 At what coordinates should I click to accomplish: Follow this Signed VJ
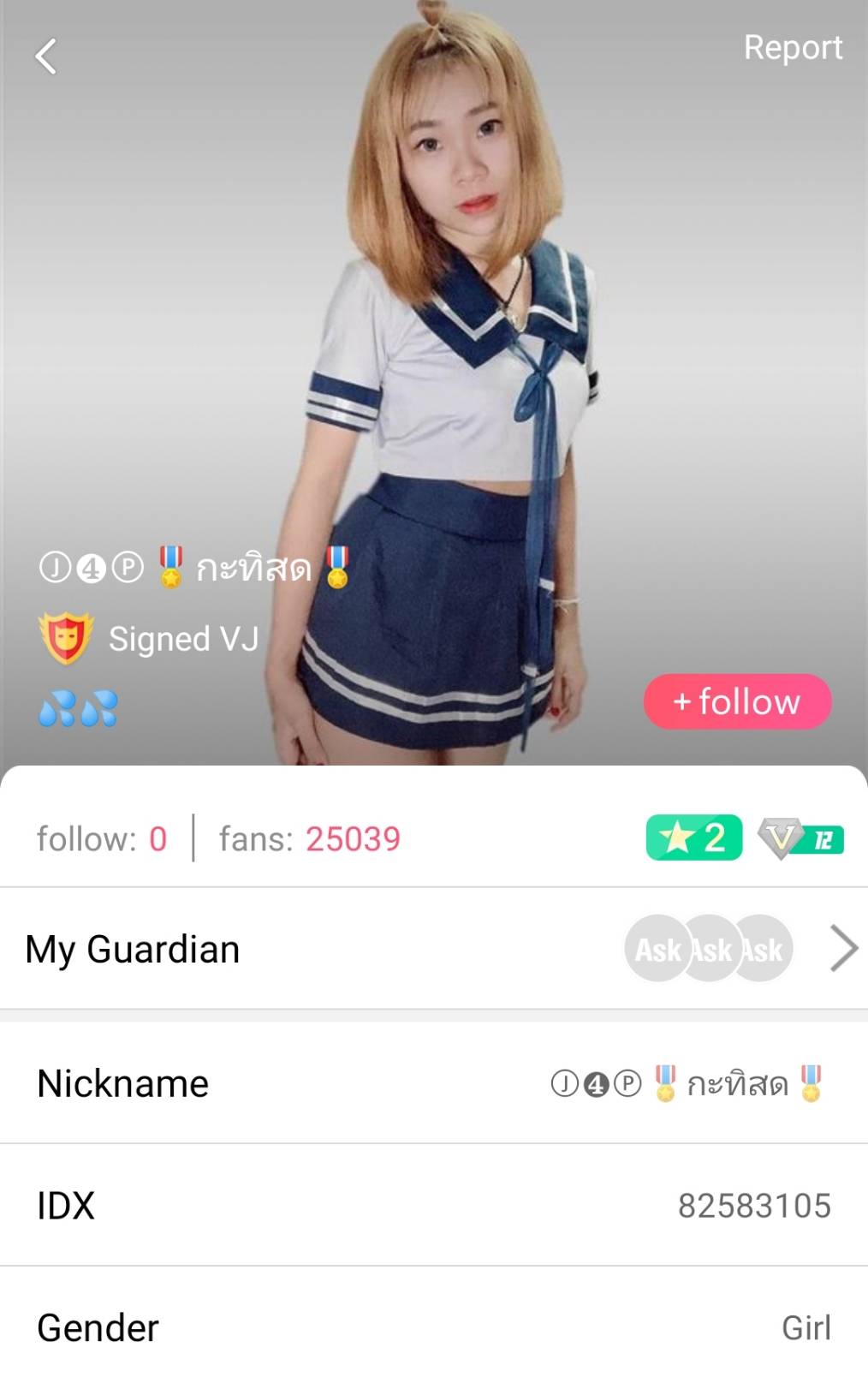click(x=737, y=701)
